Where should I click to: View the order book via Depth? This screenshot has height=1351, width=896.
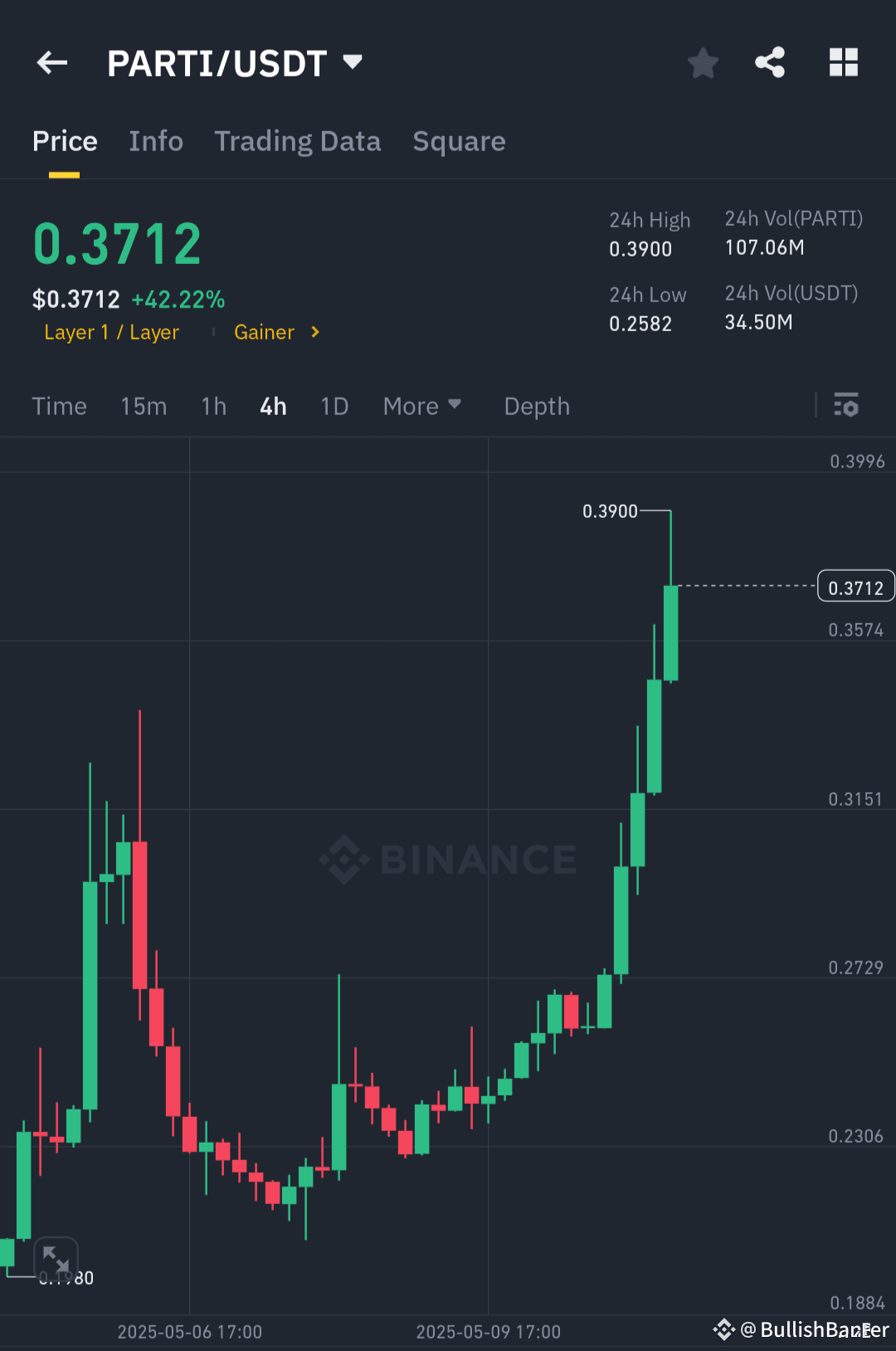pyautogui.click(x=536, y=406)
